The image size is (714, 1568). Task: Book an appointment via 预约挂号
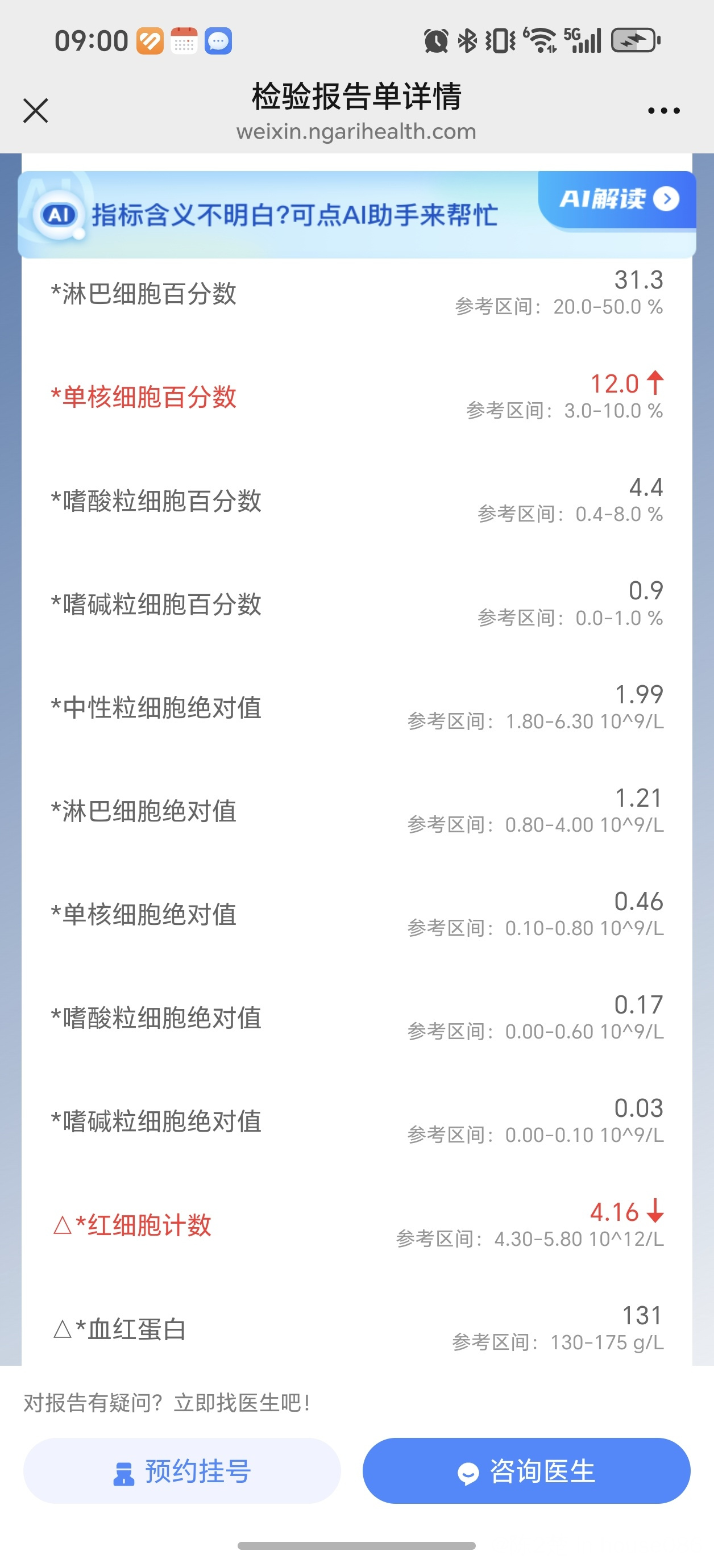(181, 1471)
